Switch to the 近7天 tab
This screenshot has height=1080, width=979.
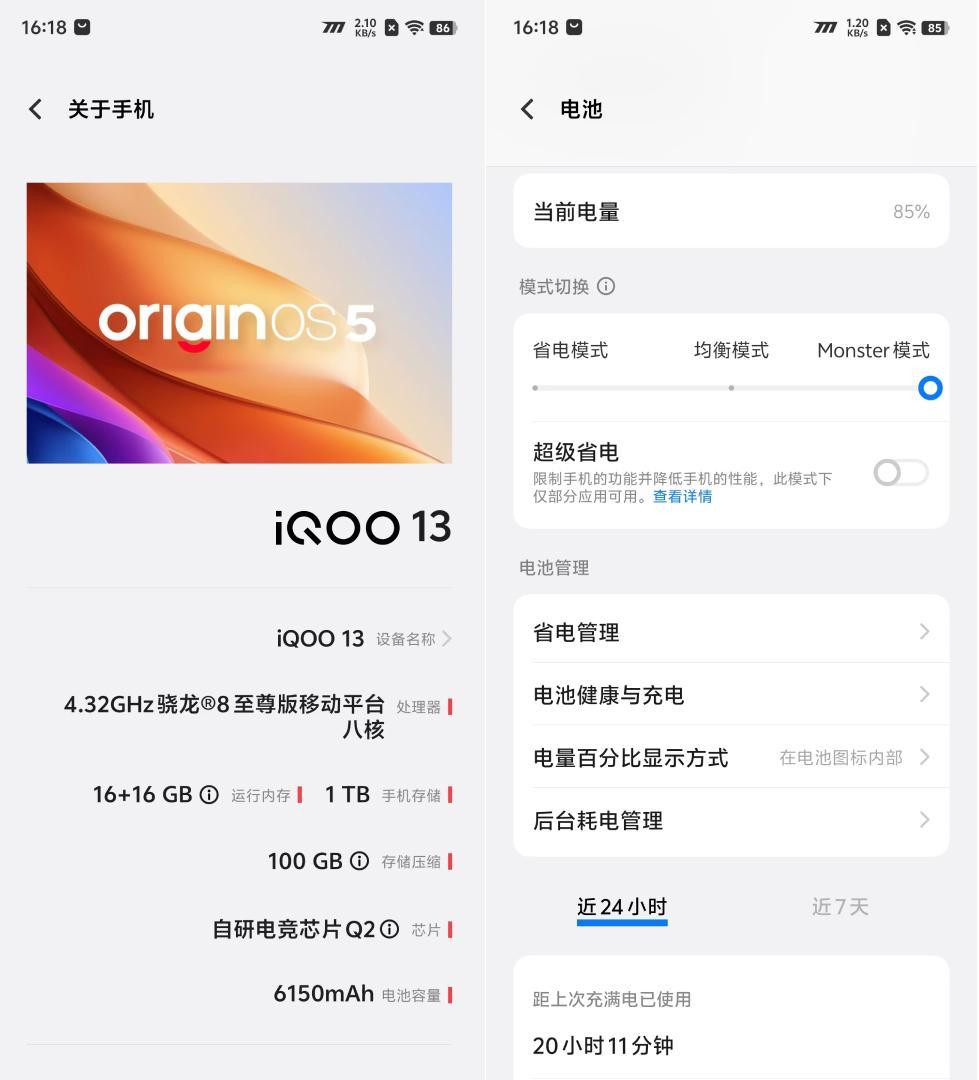(x=840, y=907)
